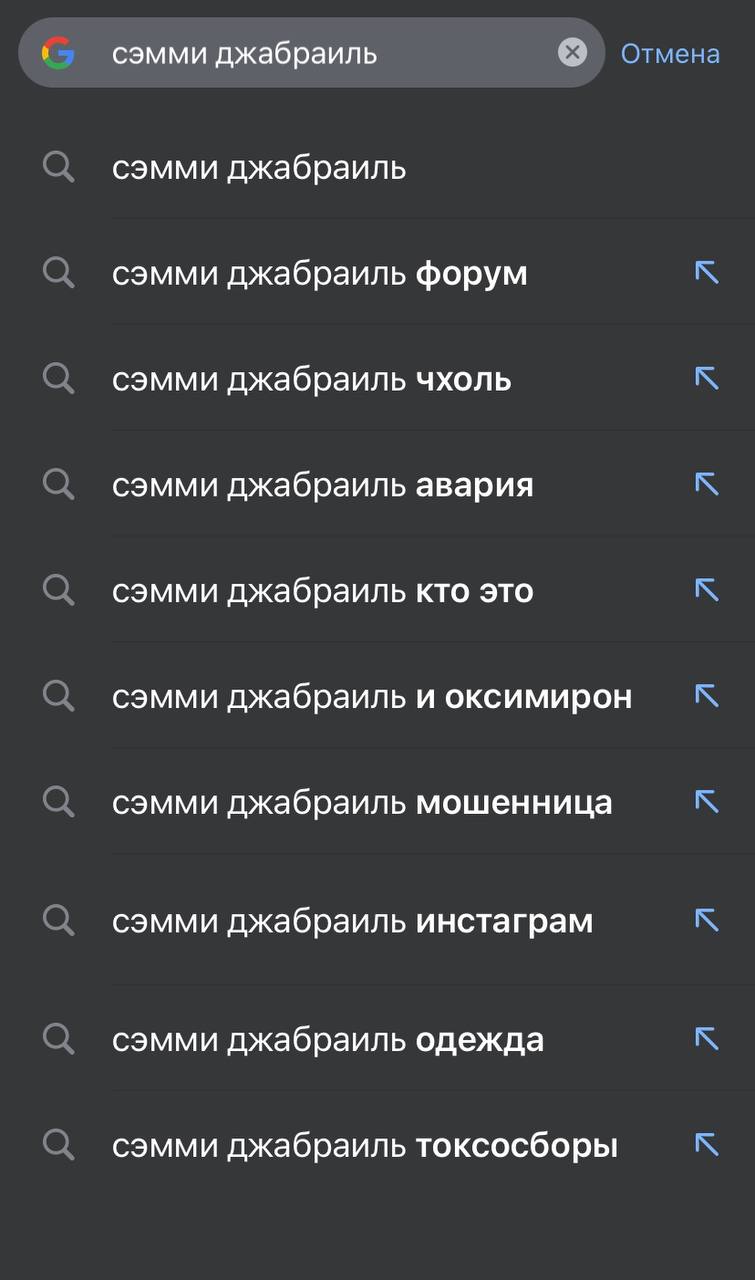Select the и оксимирон suggestion
The height and width of the screenshot is (1280, 755).
(377, 696)
